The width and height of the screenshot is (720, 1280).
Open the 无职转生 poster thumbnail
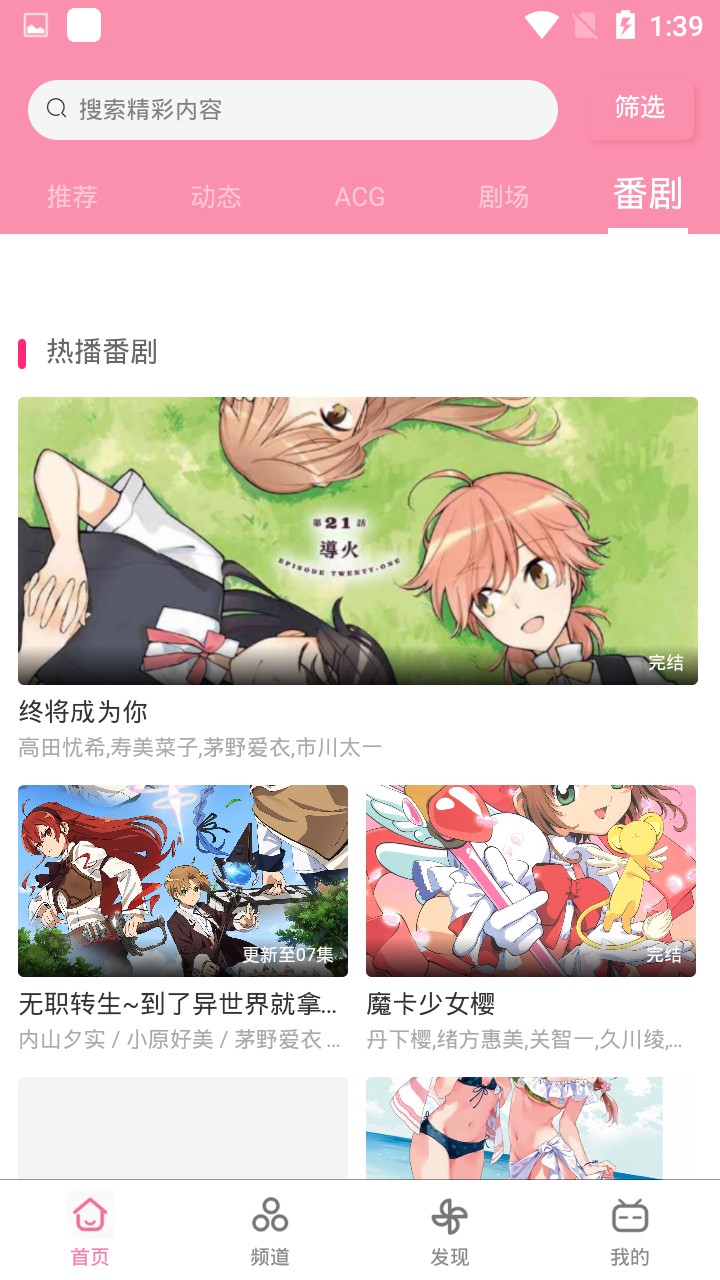click(182, 881)
